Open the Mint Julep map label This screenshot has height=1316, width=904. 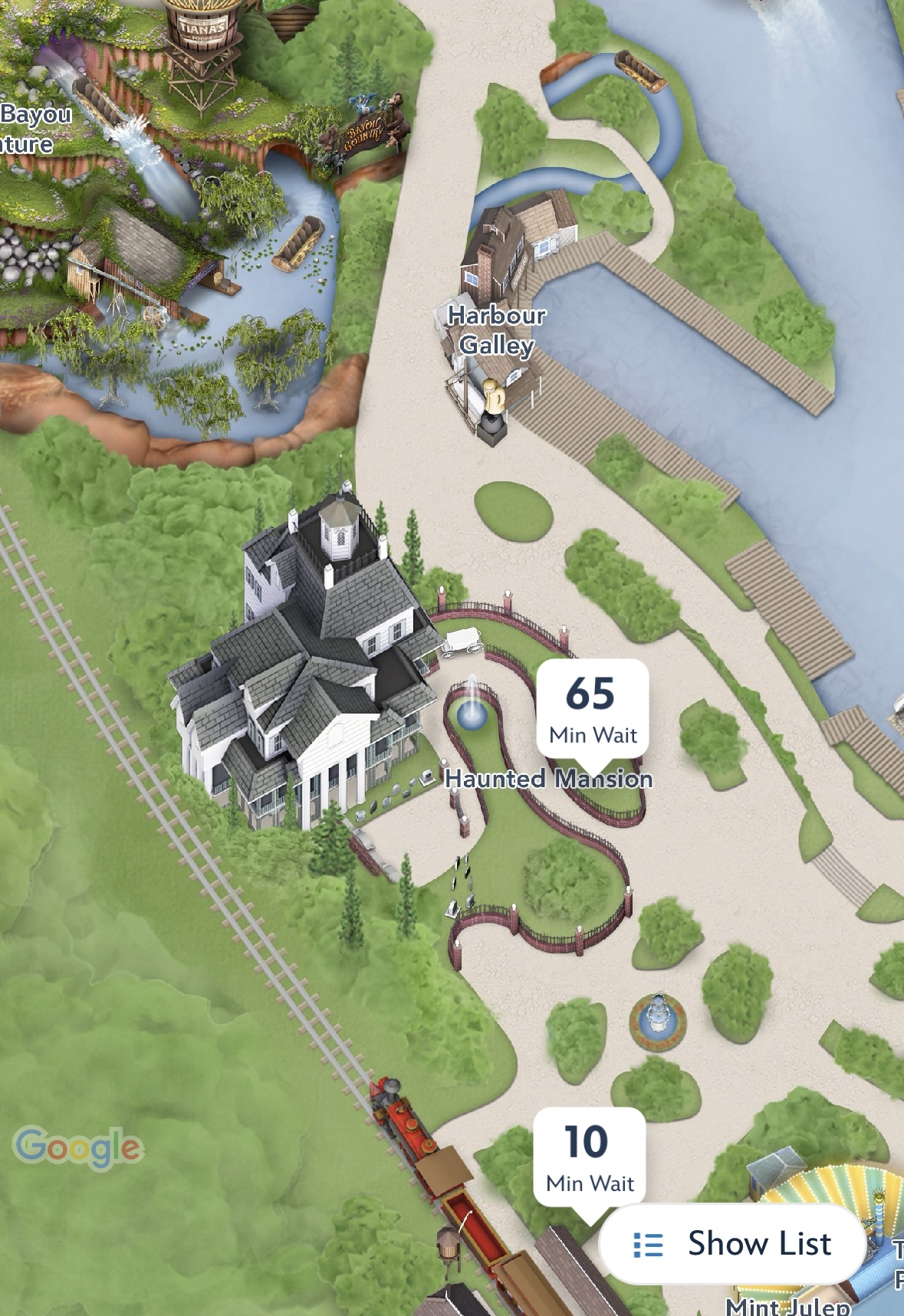tap(787, 1305)
